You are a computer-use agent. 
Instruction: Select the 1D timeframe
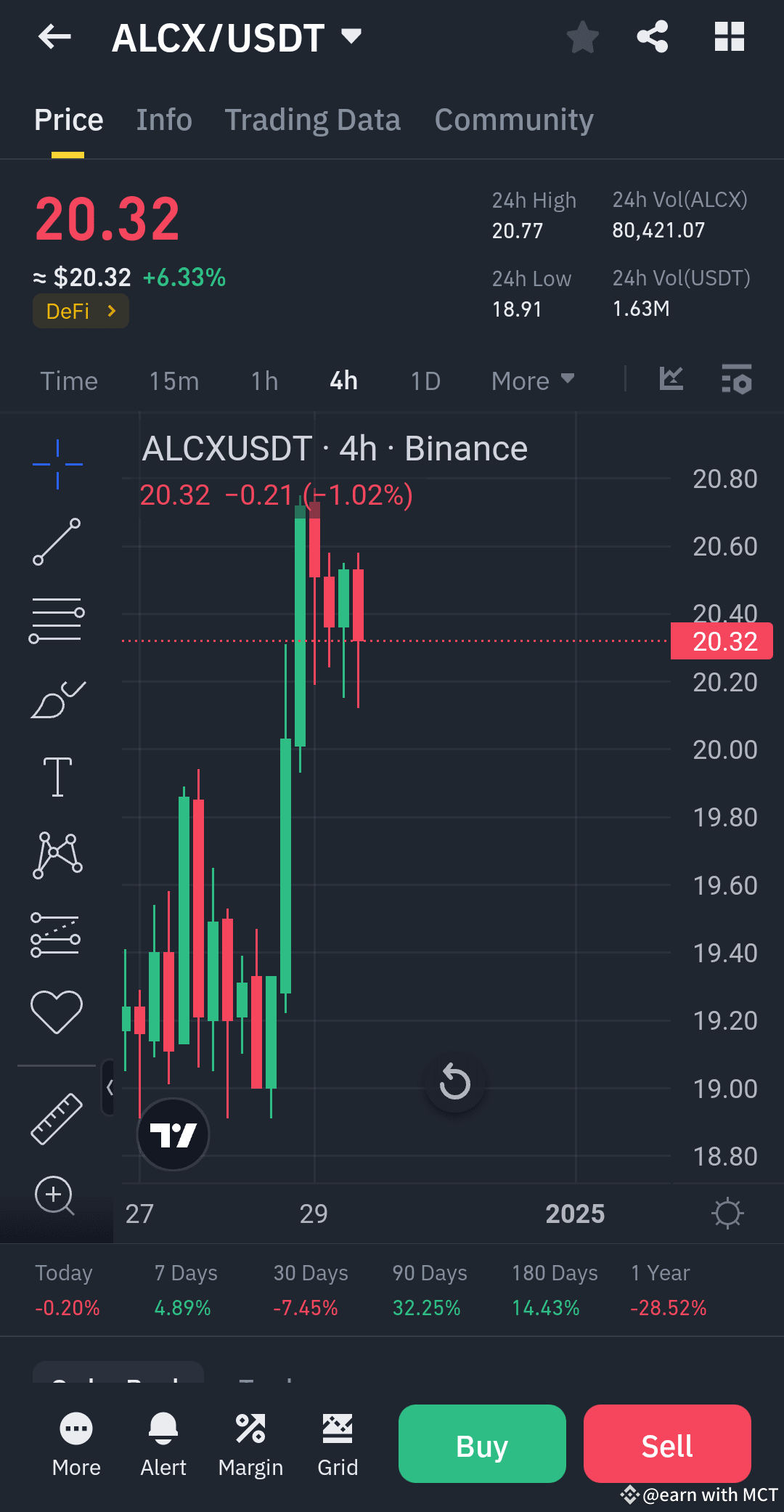(425, 380)
